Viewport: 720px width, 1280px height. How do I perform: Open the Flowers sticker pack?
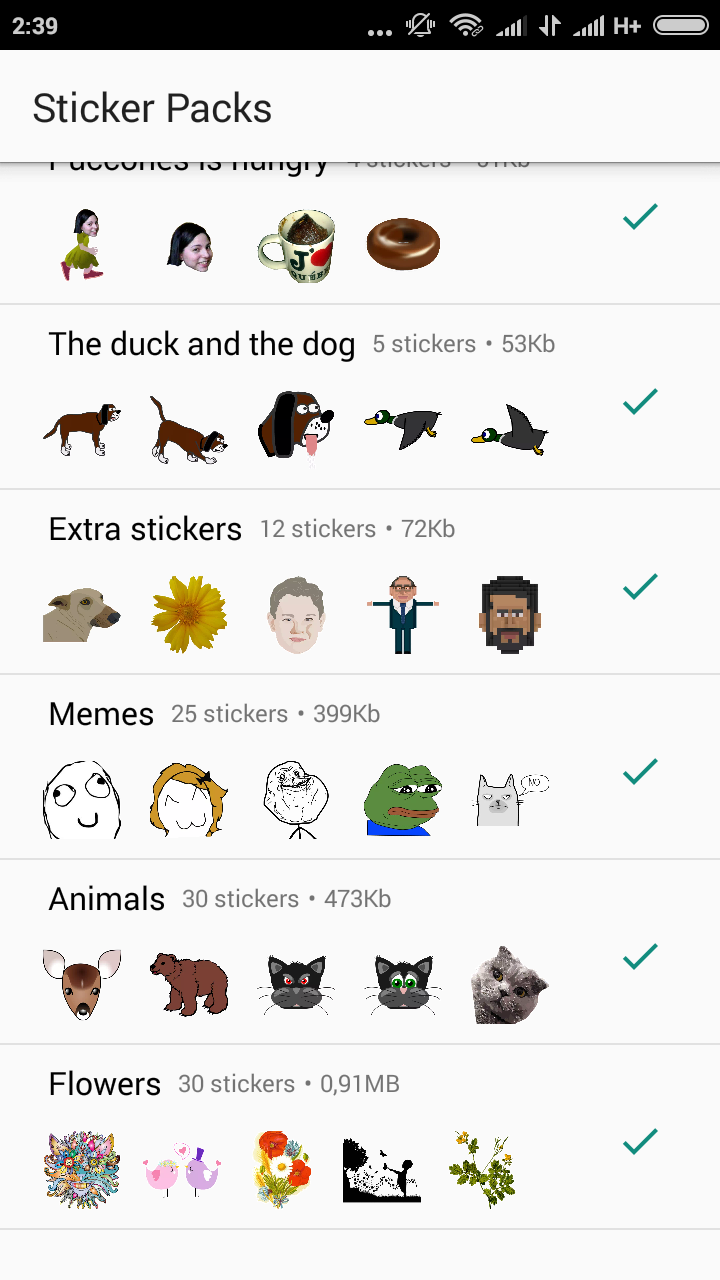[x=360, y=1137]
